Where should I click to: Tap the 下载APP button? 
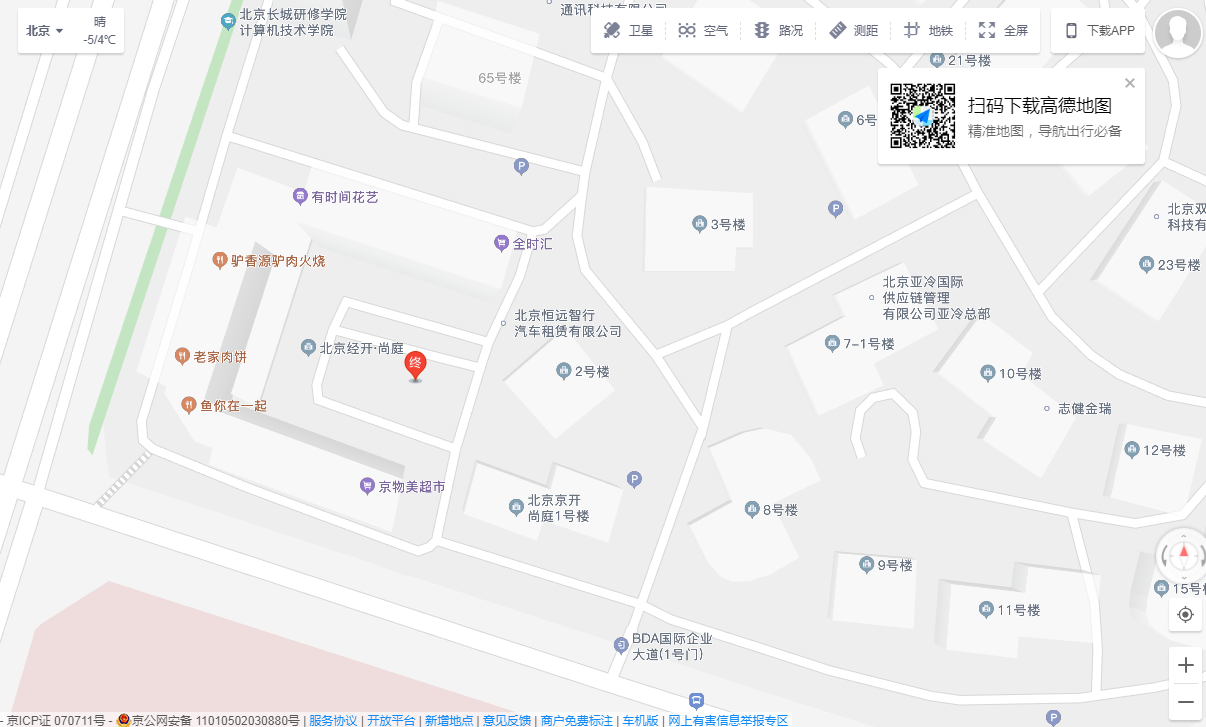(x=1099, y=31)
